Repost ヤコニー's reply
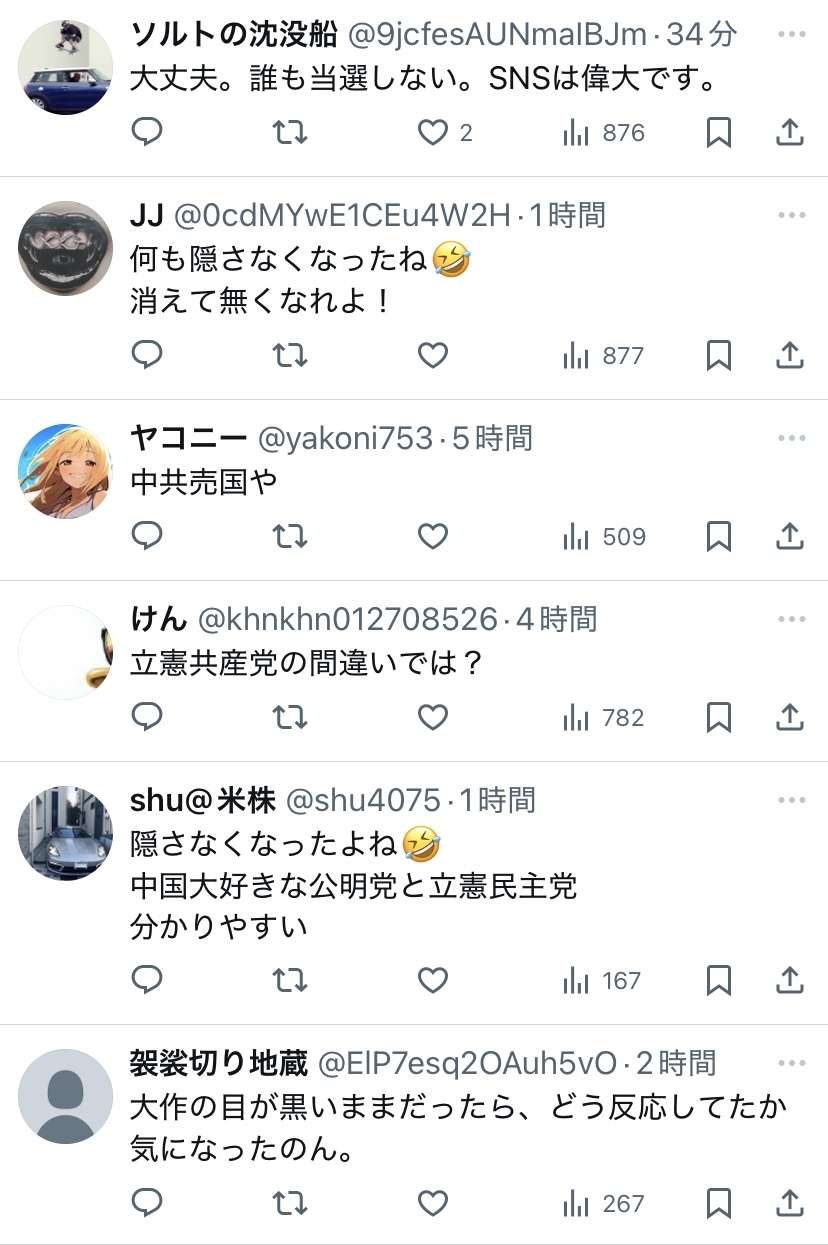Viewport: 828px width, 1245px height. point(290,537)
